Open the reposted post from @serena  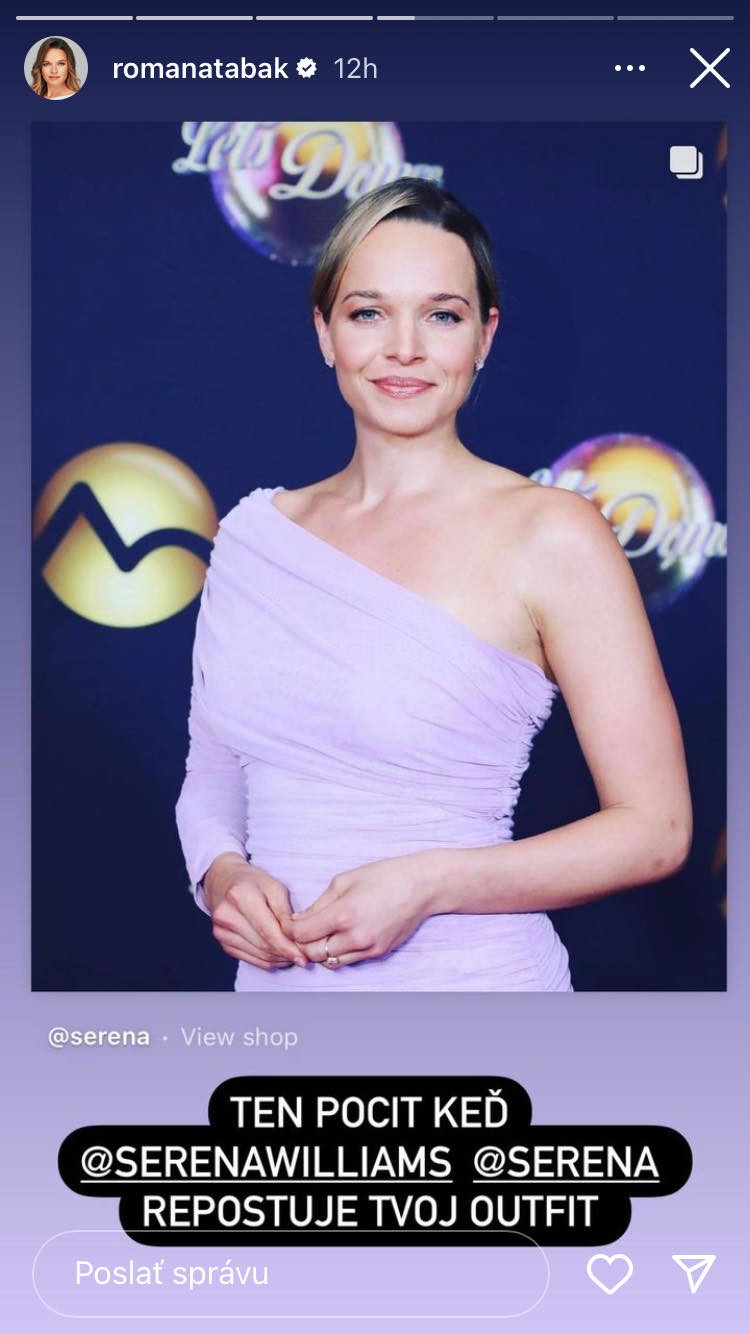(x=378, y=556)
